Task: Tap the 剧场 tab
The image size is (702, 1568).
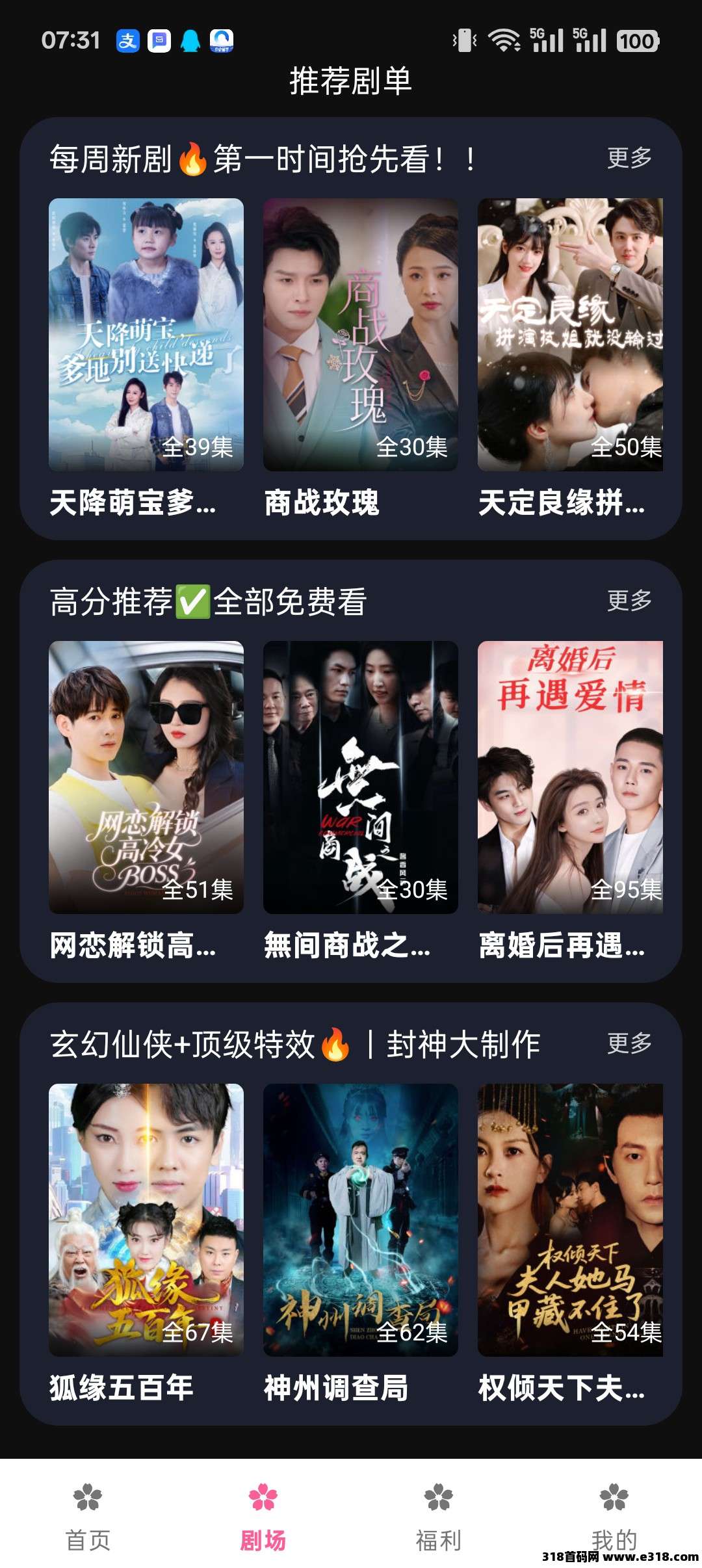Action: tap(263, 1516)
